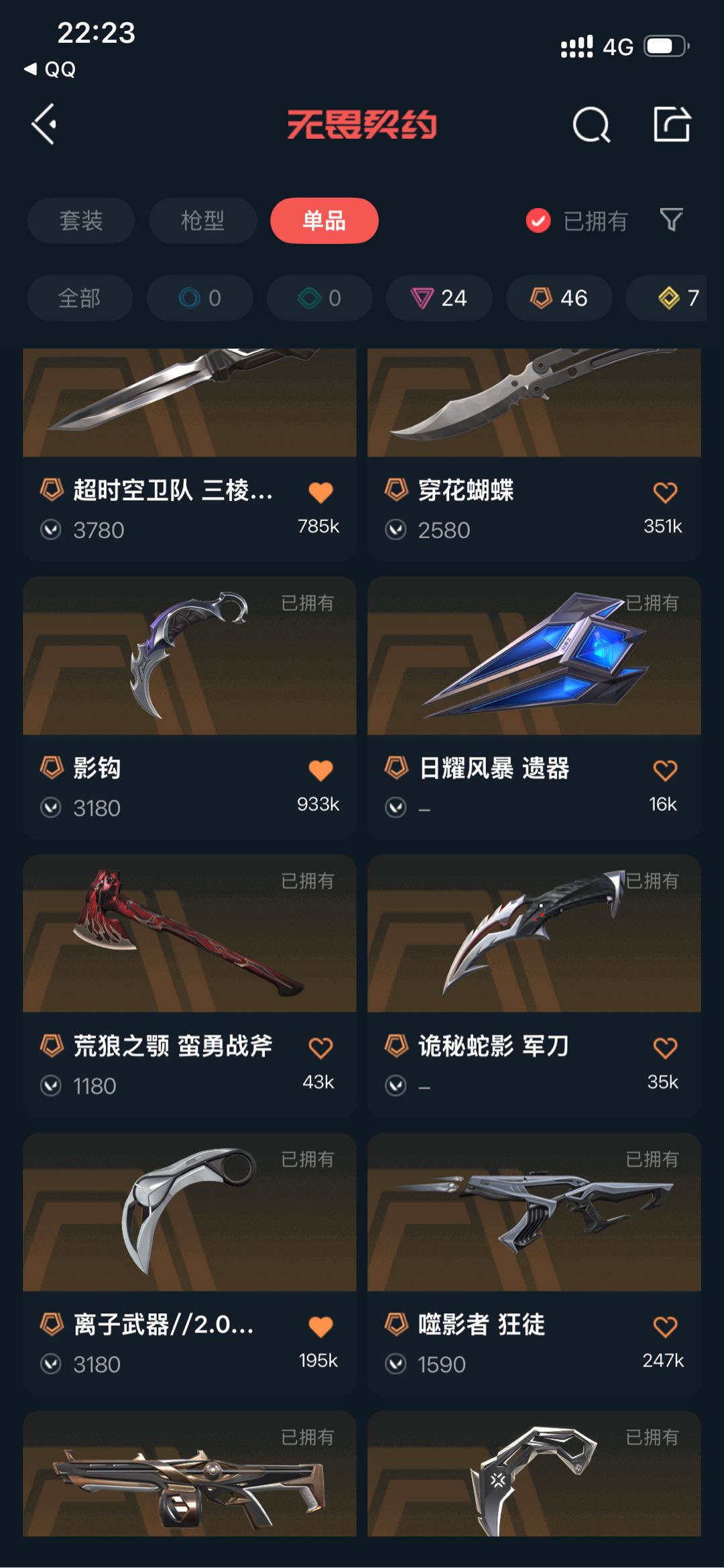
Task: Like the 穿花蝴蝶 skin
Action: (665, 493)
